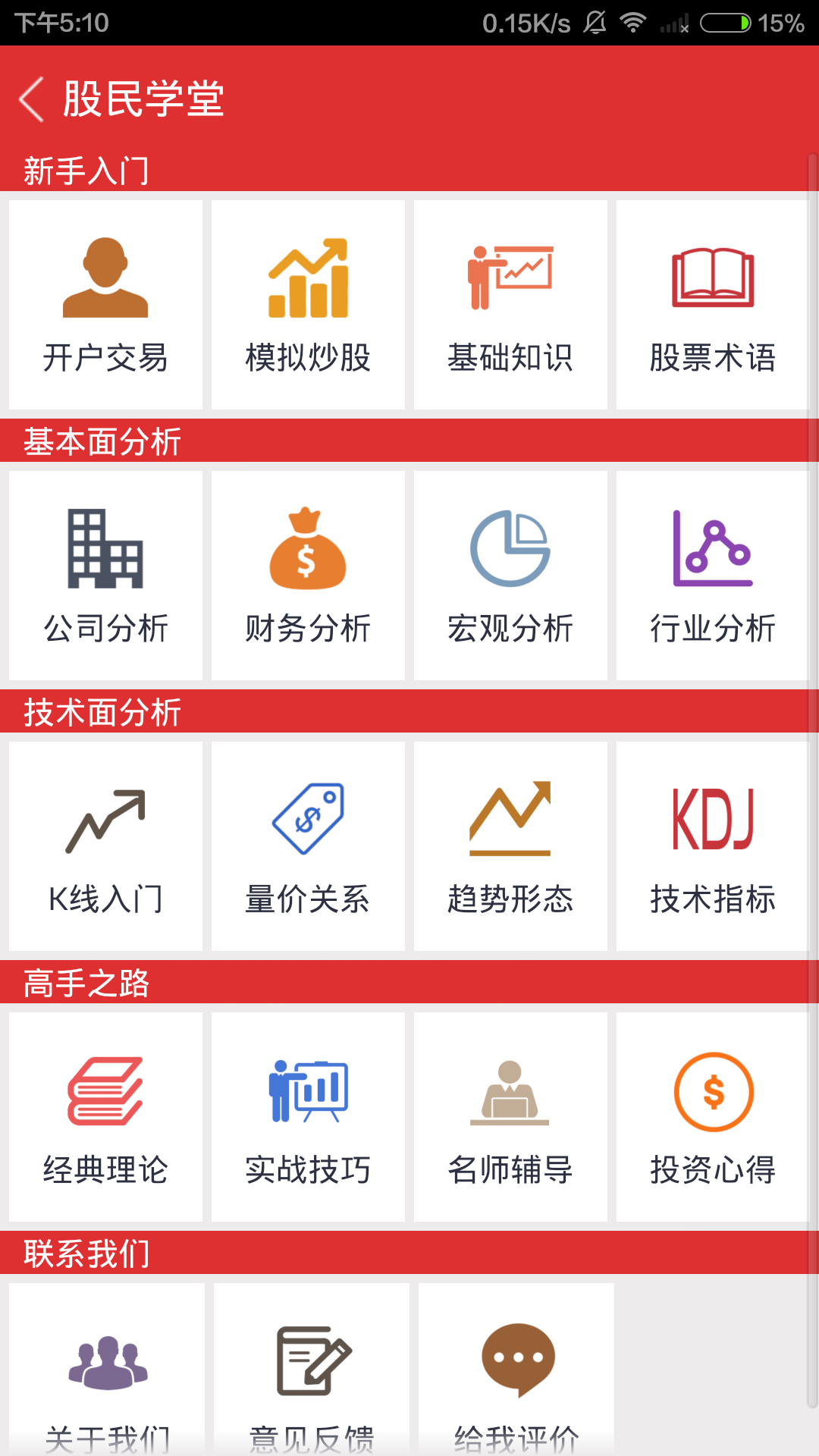View 股票术语 glossary

pyautogui.click(x=713, y=305)
